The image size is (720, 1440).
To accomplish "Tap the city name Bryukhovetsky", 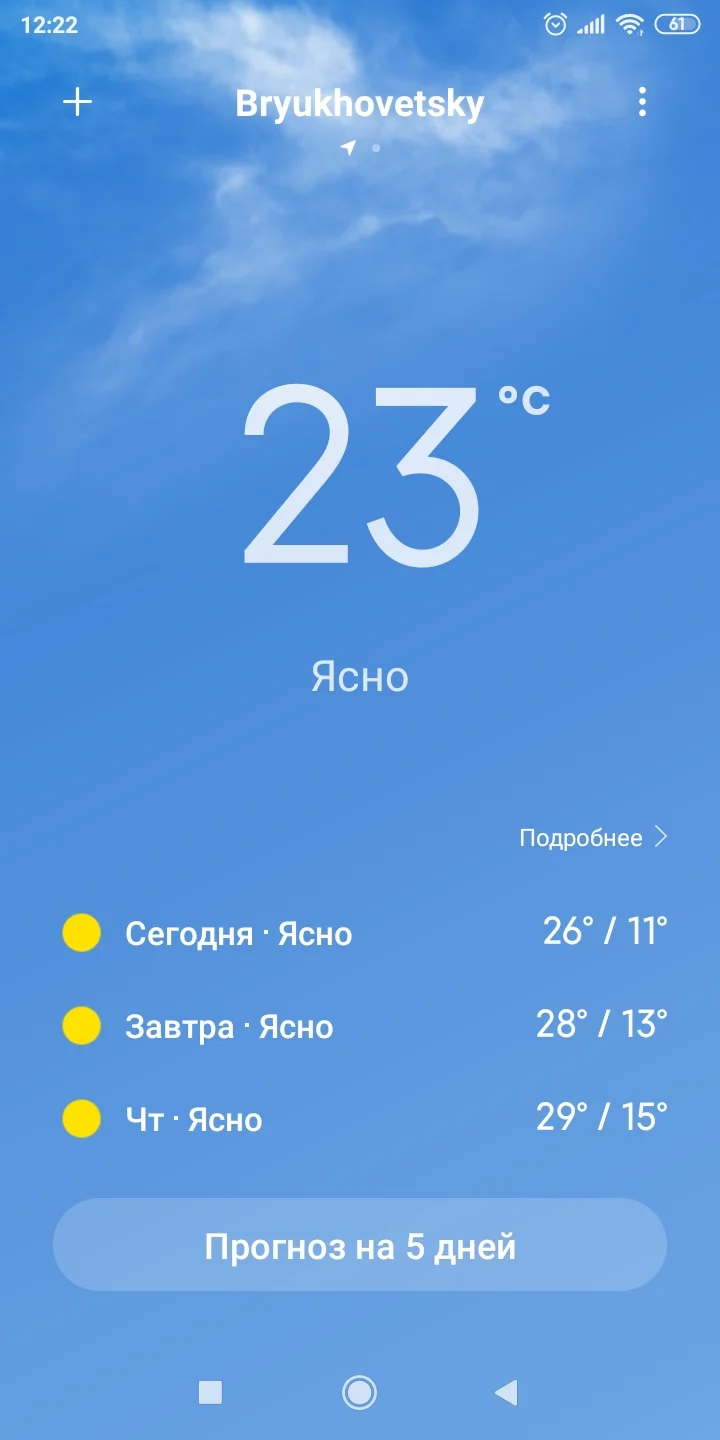I will click(x=360, y=101).
